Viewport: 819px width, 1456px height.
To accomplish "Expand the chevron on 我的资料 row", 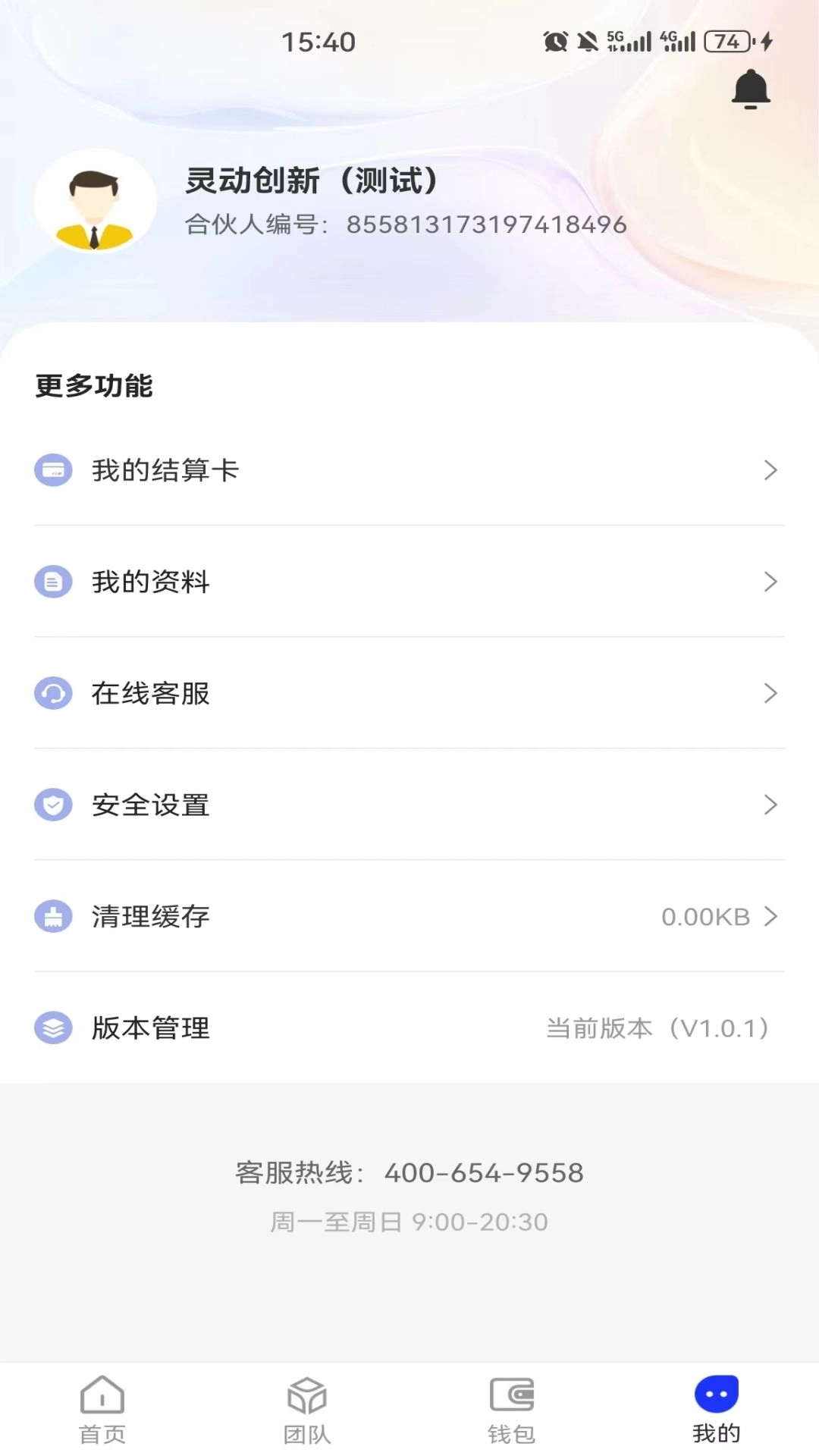I will coord(772,582).
